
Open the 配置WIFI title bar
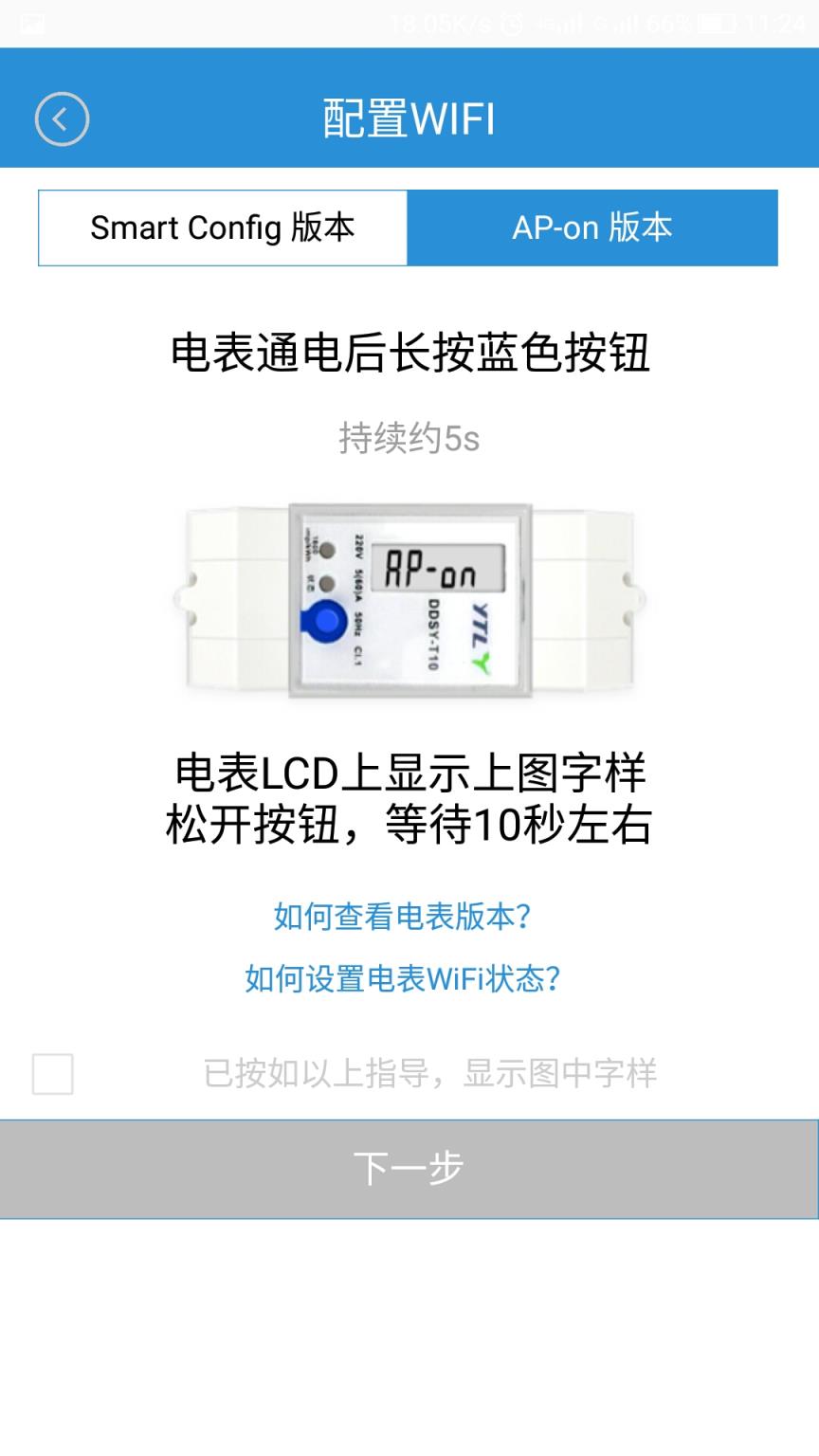coord(409,118)
